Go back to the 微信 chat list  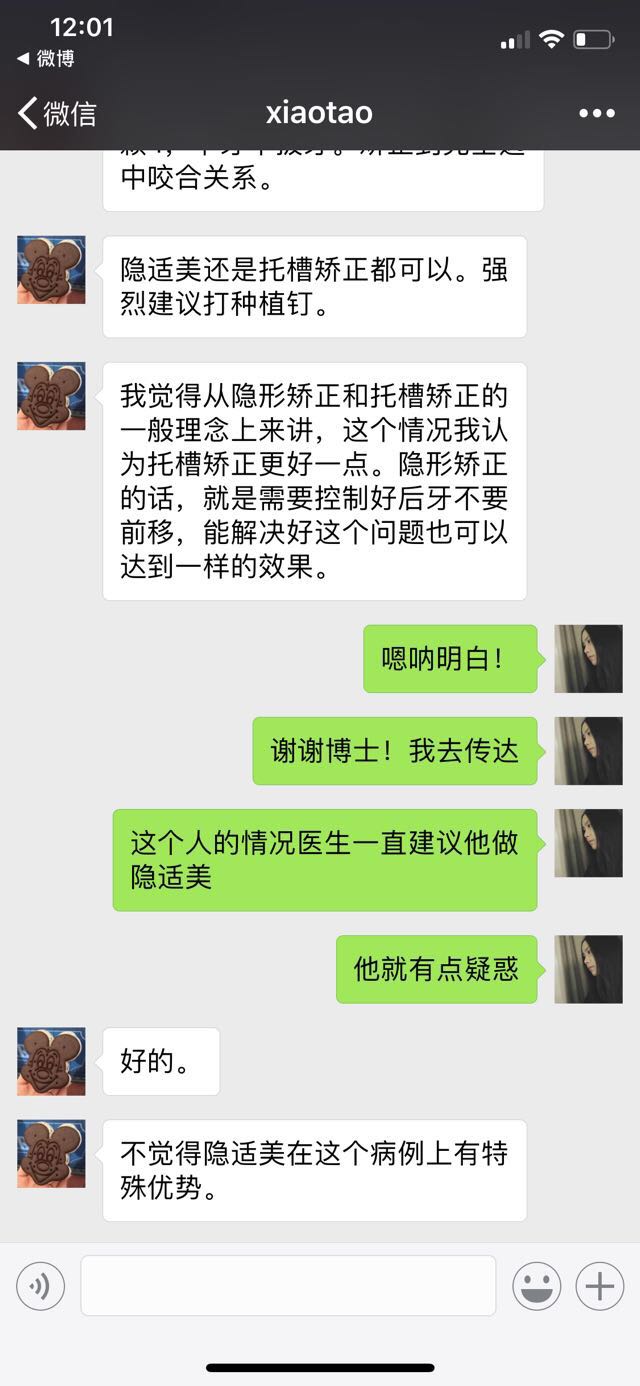coord(56,113)
